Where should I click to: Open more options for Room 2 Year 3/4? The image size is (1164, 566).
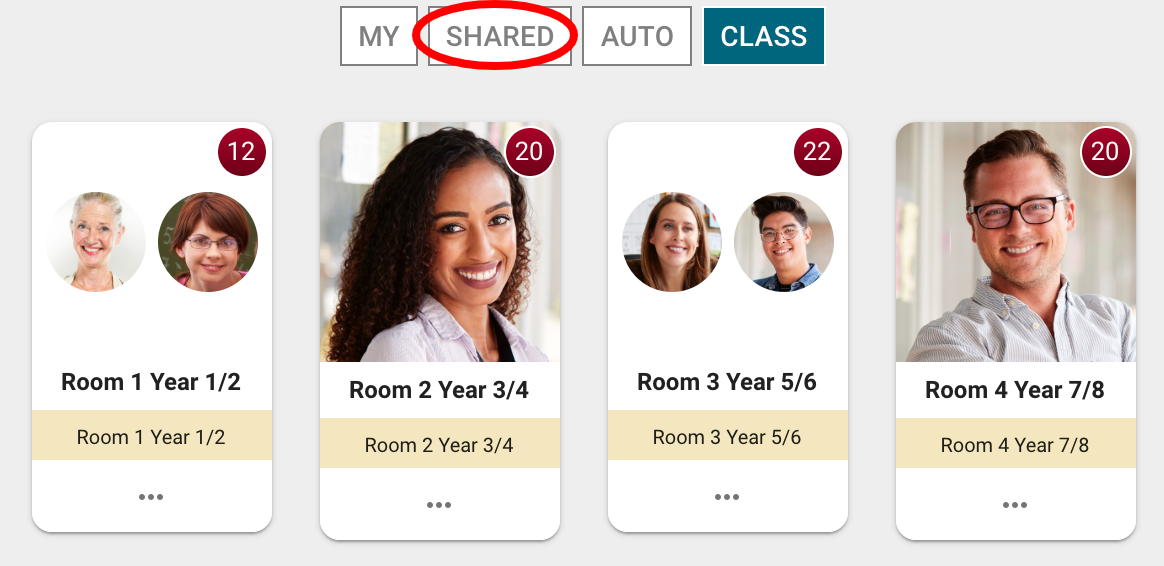click(439, 505)
